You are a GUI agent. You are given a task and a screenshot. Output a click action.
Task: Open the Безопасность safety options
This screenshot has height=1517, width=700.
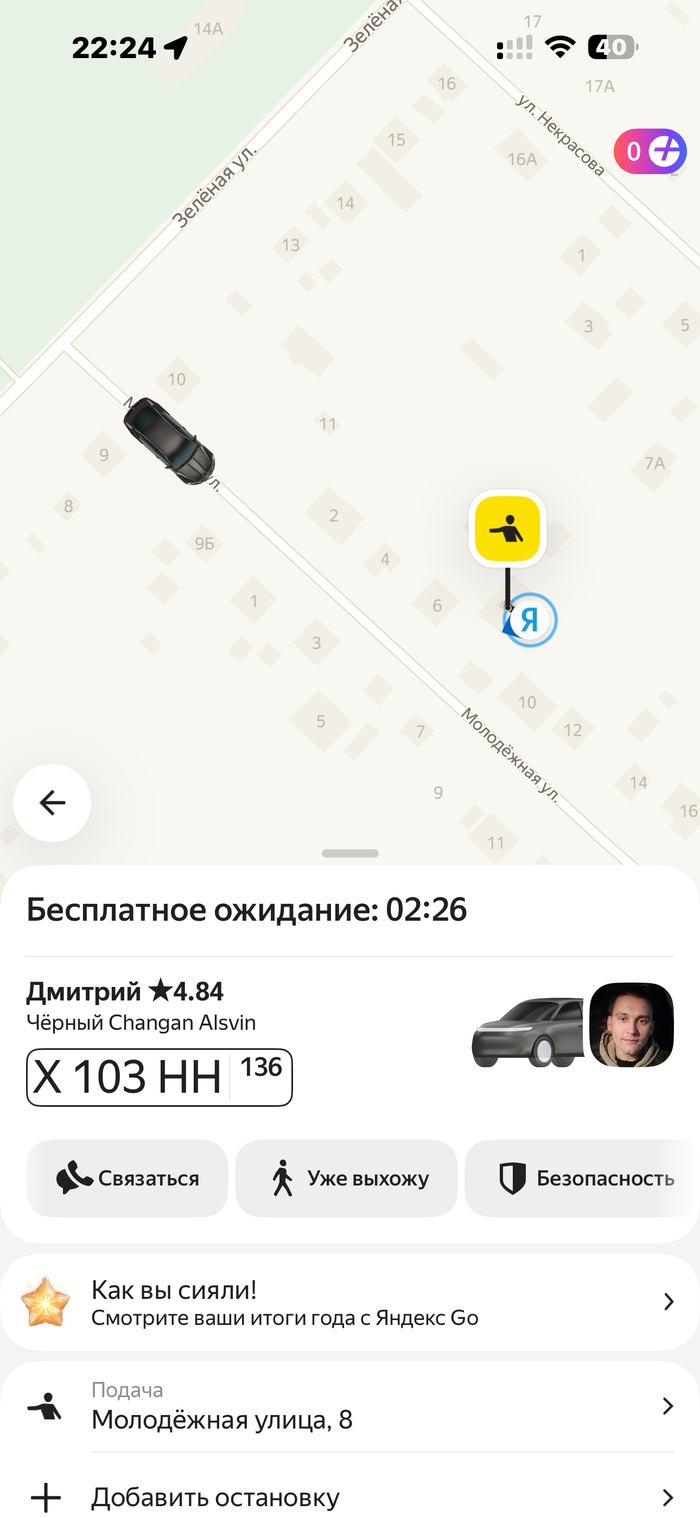point(584,1178)
